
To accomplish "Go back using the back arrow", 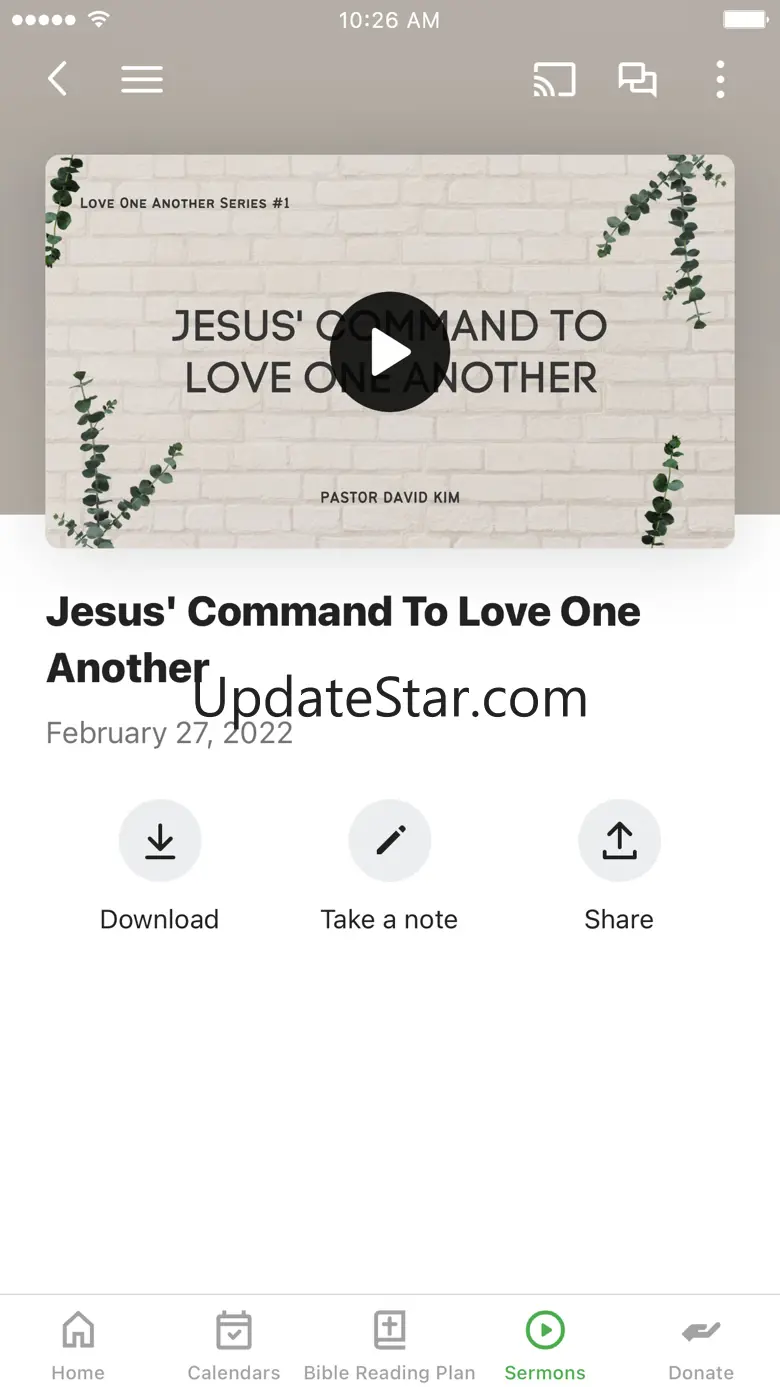I will (58, 79).
